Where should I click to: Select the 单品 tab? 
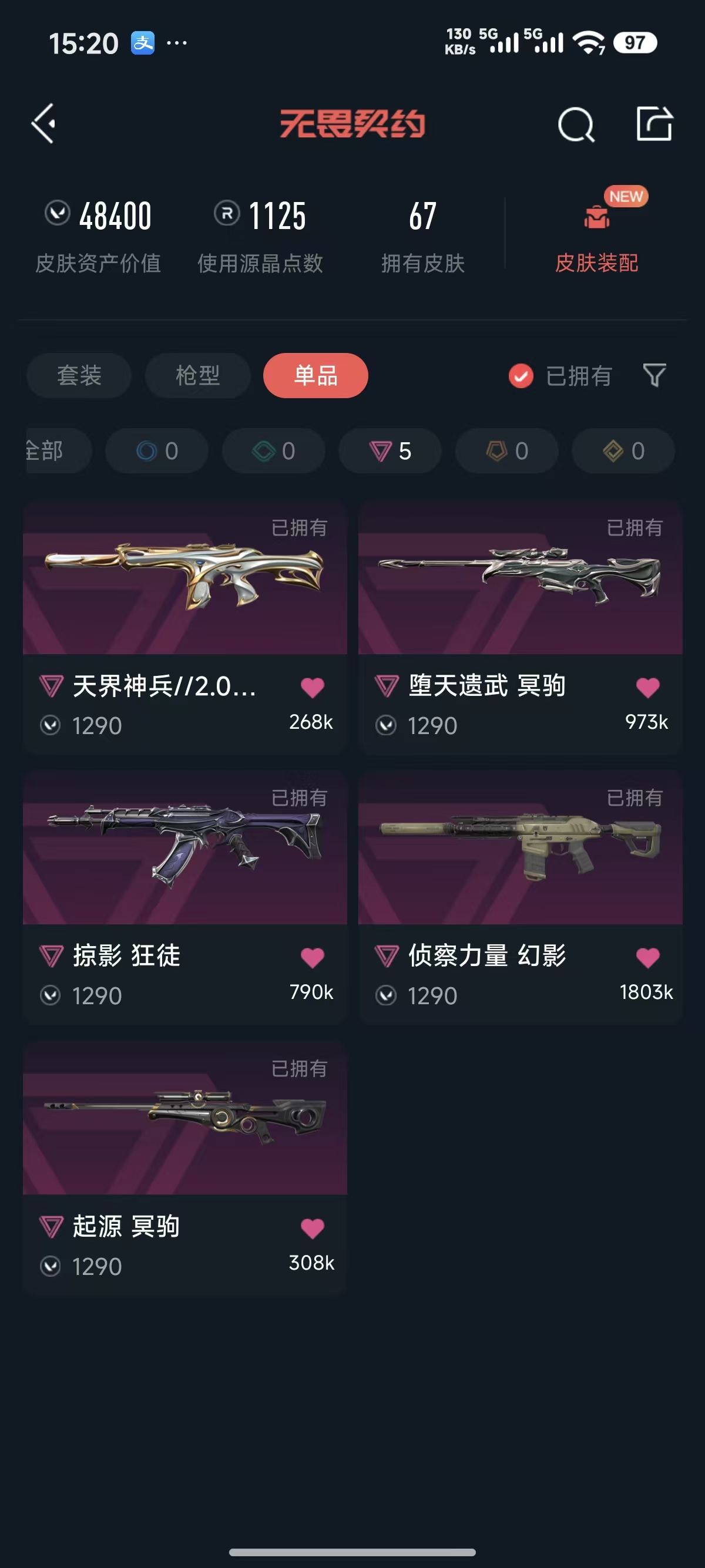coord(315,376)
